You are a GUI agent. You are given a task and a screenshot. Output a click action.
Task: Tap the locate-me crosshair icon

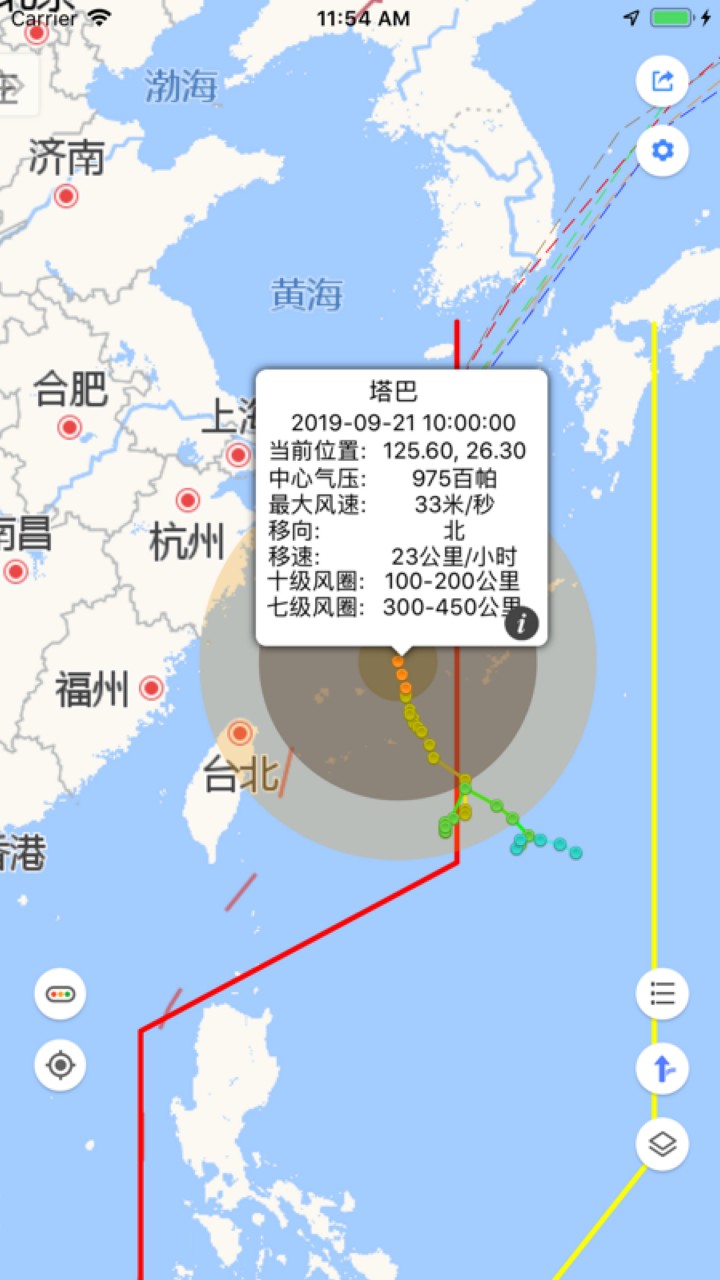pyautogui.click(x=60, y=1066)
